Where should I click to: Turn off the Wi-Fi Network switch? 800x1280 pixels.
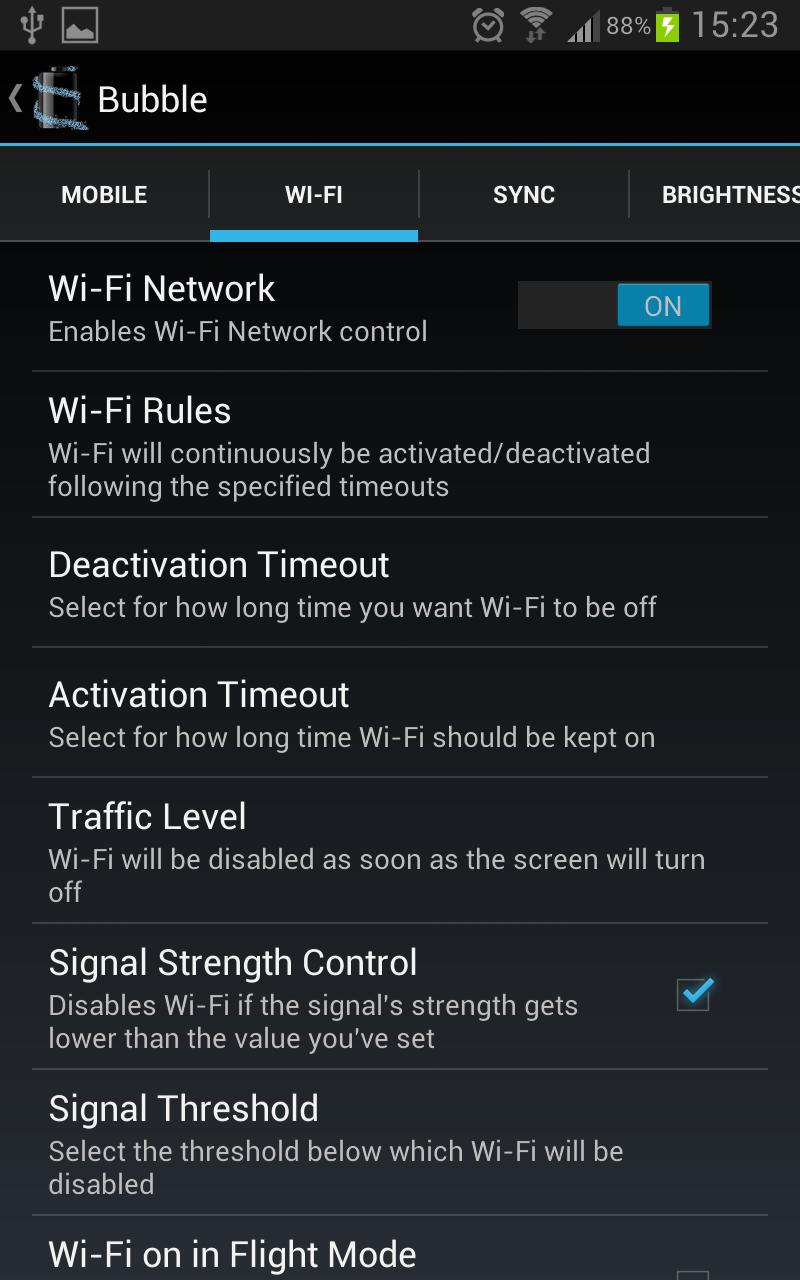coord(614,306)
